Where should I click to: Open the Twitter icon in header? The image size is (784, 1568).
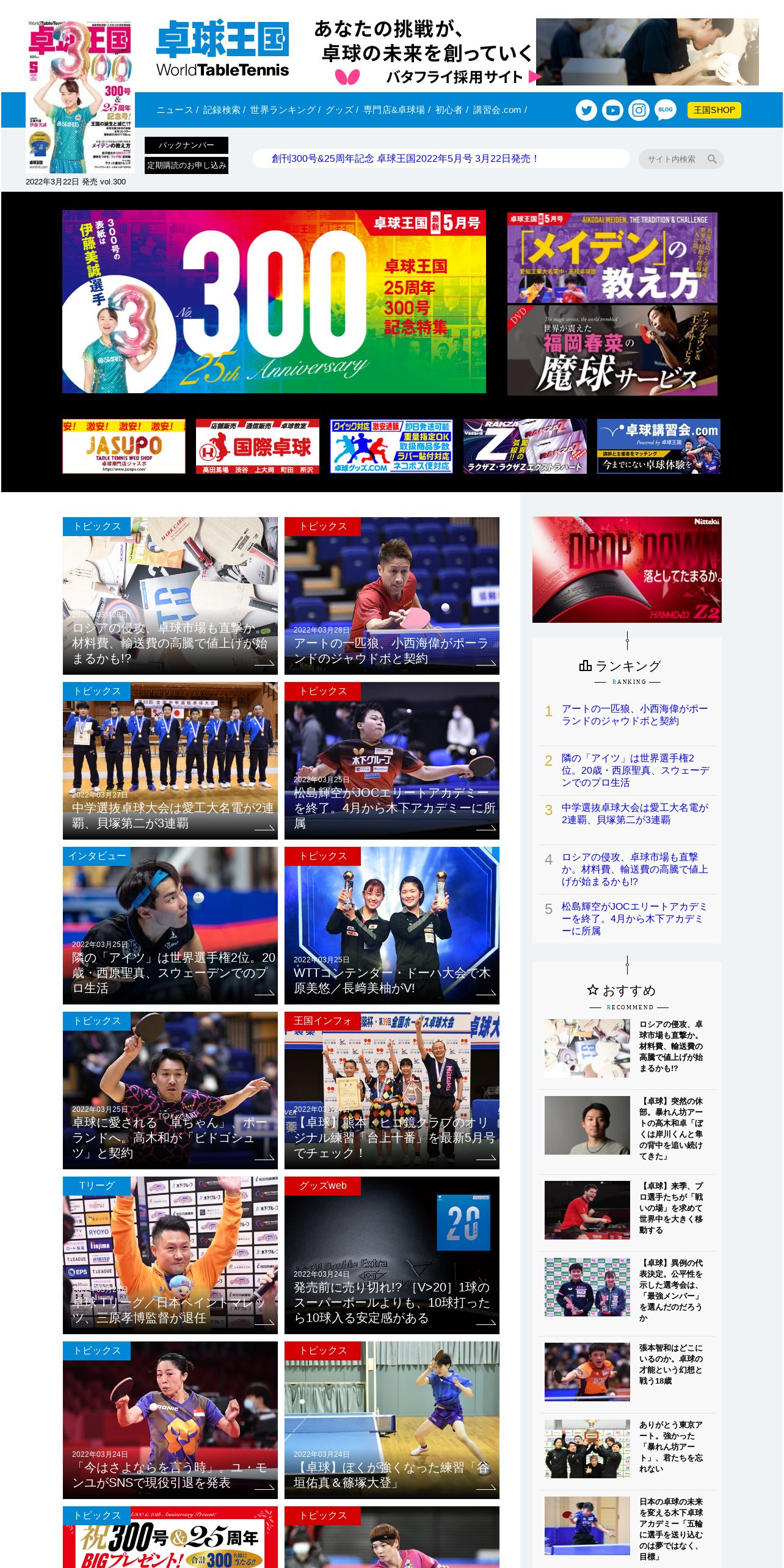click(x=586, y=110)
